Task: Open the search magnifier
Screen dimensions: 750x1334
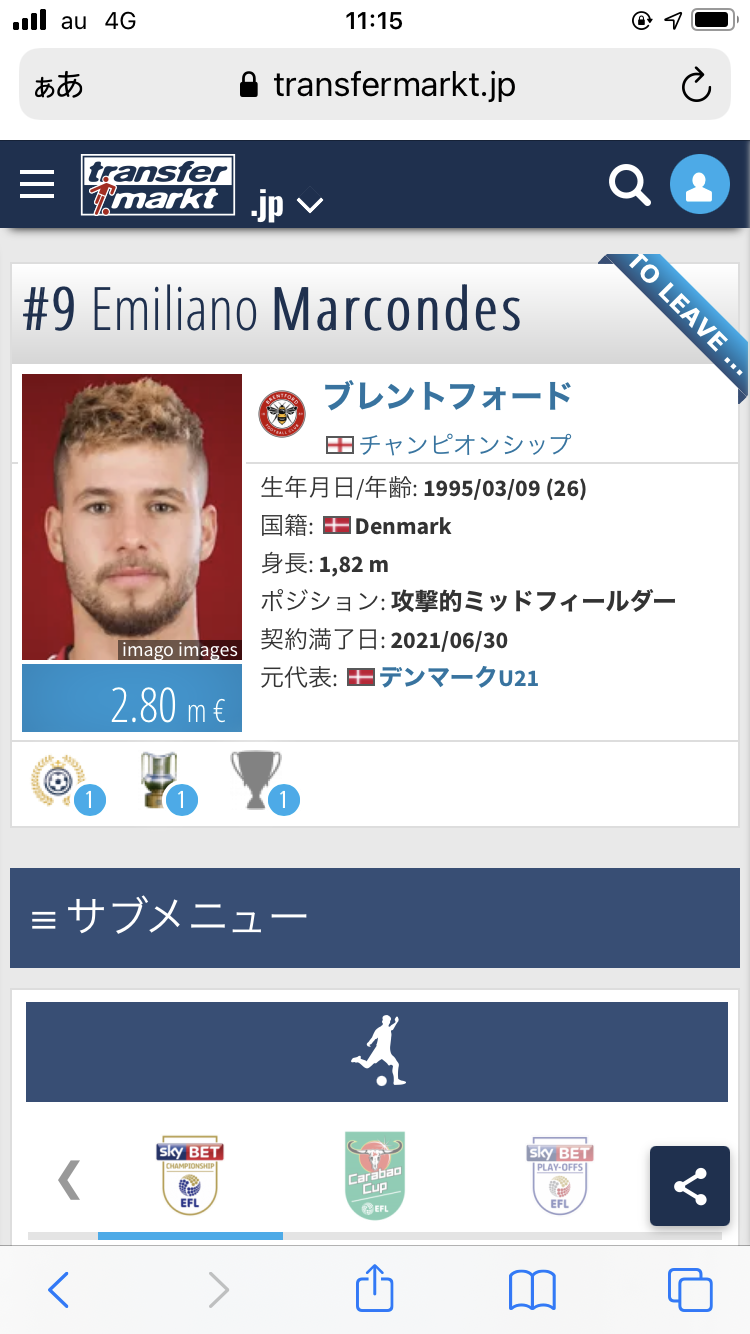Action: [630, 185]
